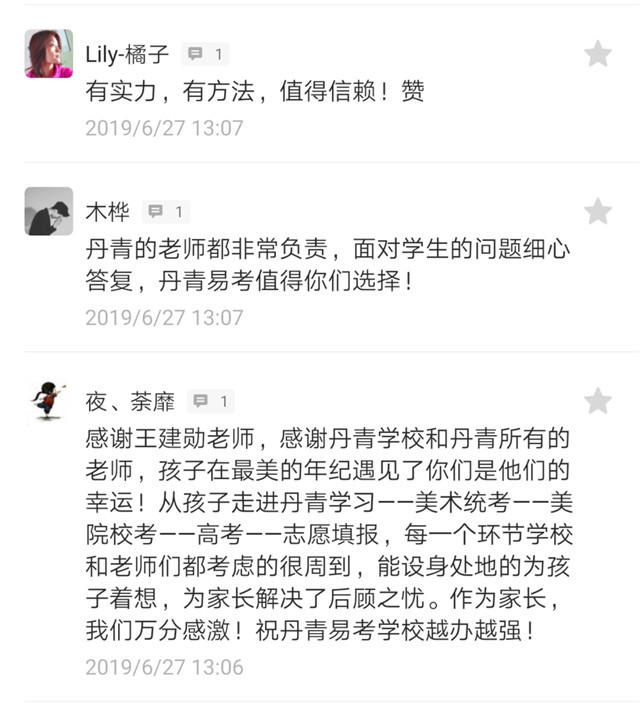Image resolution: width=640 pixels, height=711 pixels.
Task: Open 夜、荼靡's profile avatar
Action: tap(48, 400)
